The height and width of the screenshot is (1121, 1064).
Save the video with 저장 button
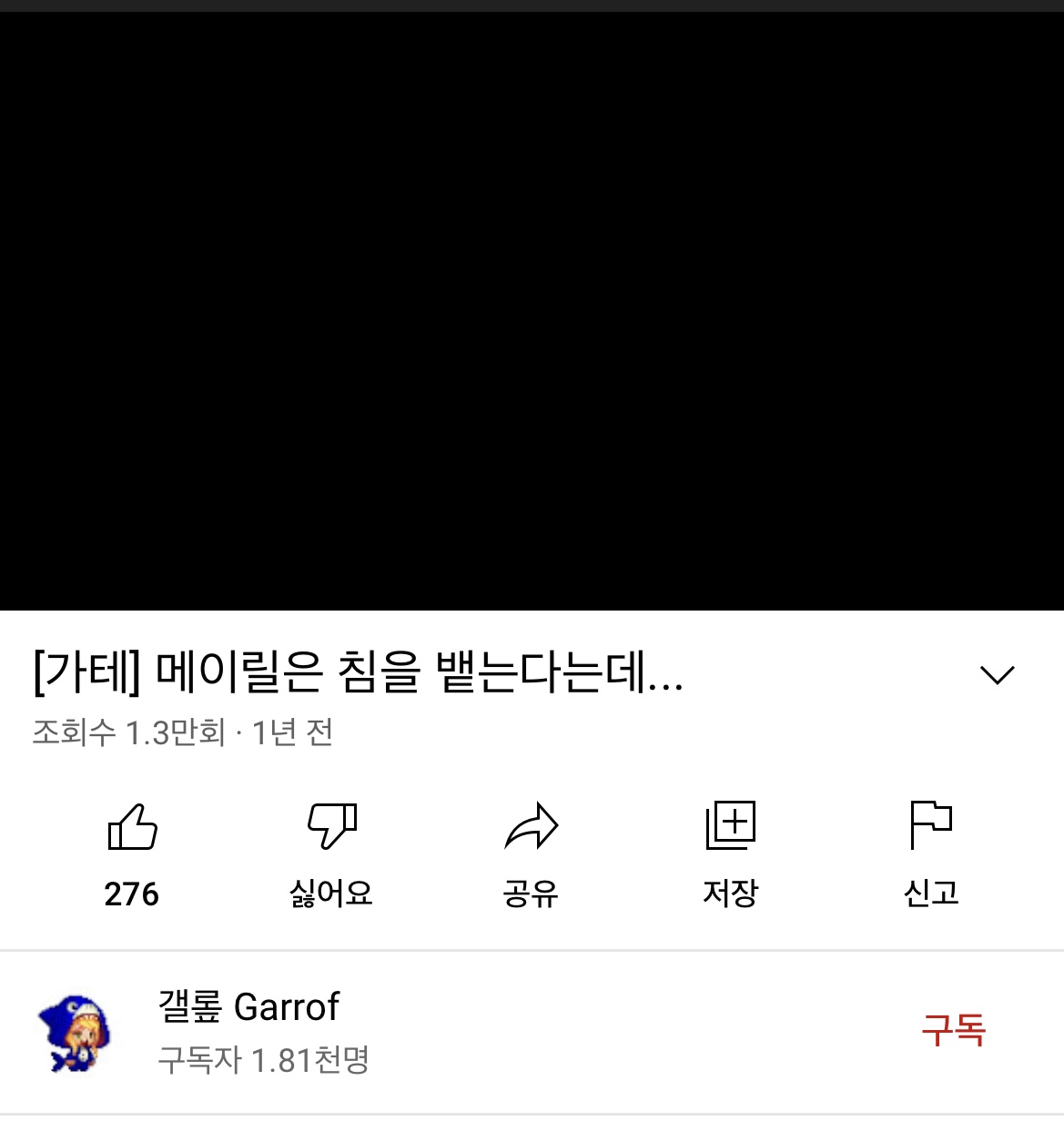730,828
